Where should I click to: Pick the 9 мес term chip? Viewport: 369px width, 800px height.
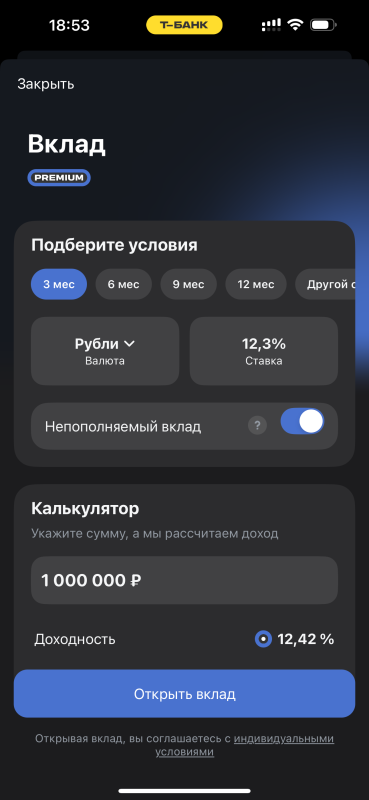pyautogui.click(x=188, y=284)
